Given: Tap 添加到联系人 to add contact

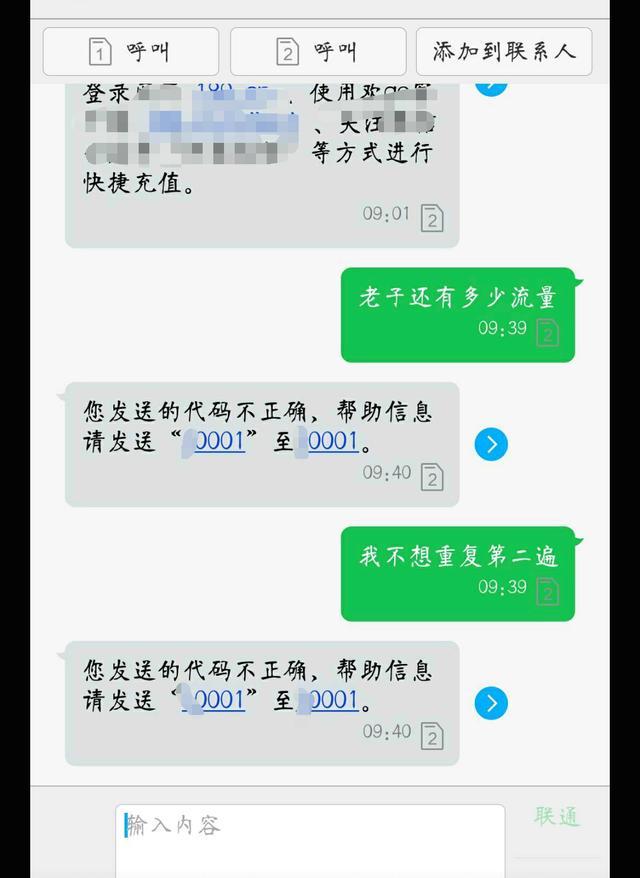Looking at the screenshot, I should coord(503,52).
